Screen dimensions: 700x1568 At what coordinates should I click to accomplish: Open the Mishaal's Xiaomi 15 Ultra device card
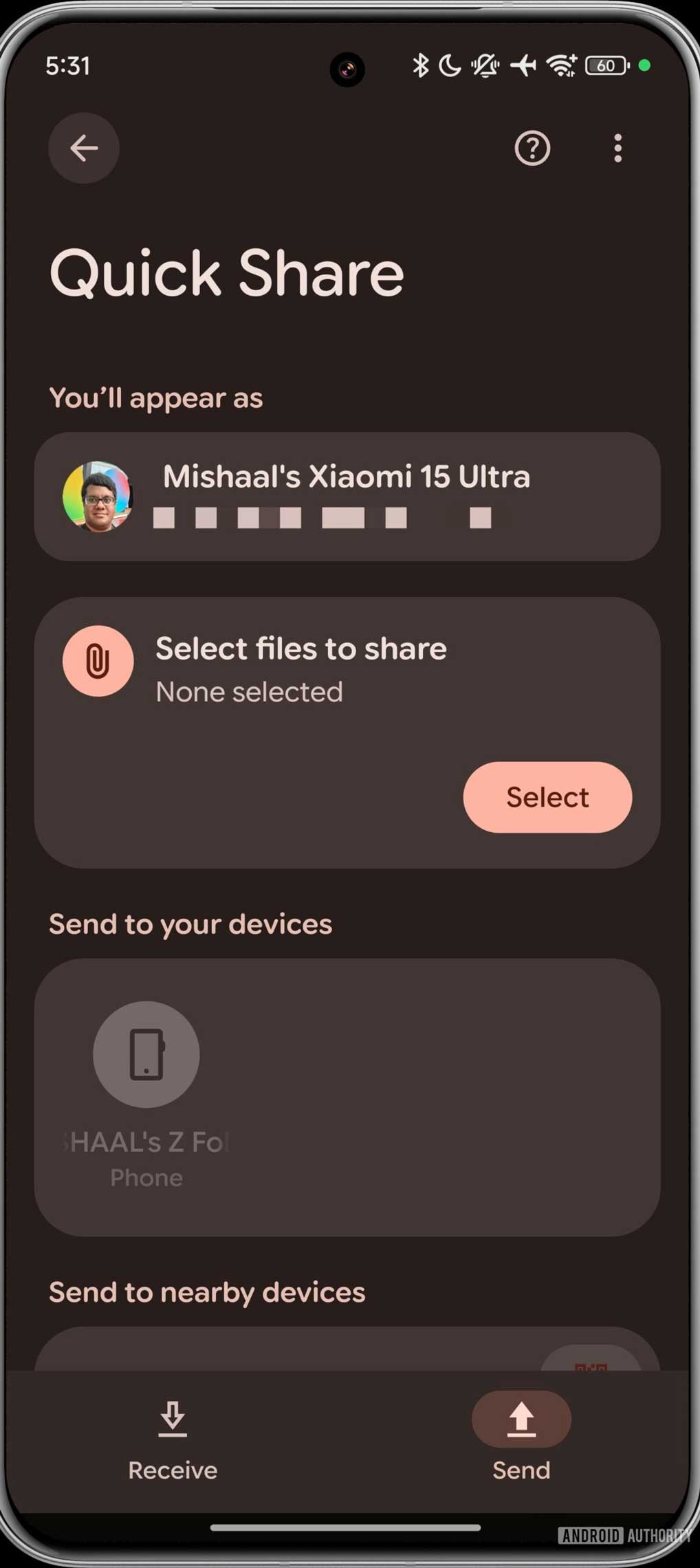(347, 497)
